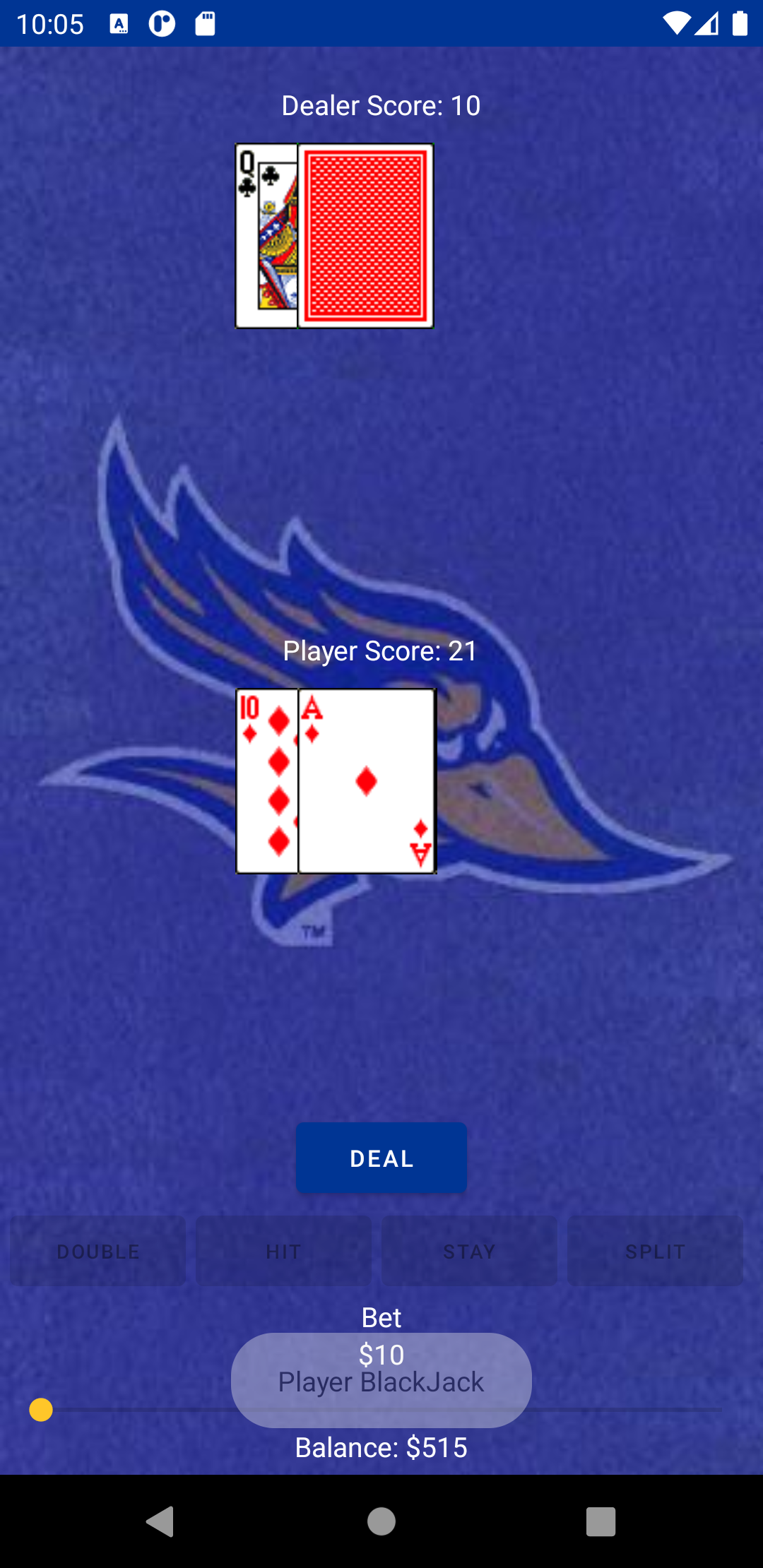
Task: Tap the SPLIT button
Action: click(x=655, y=1252)
